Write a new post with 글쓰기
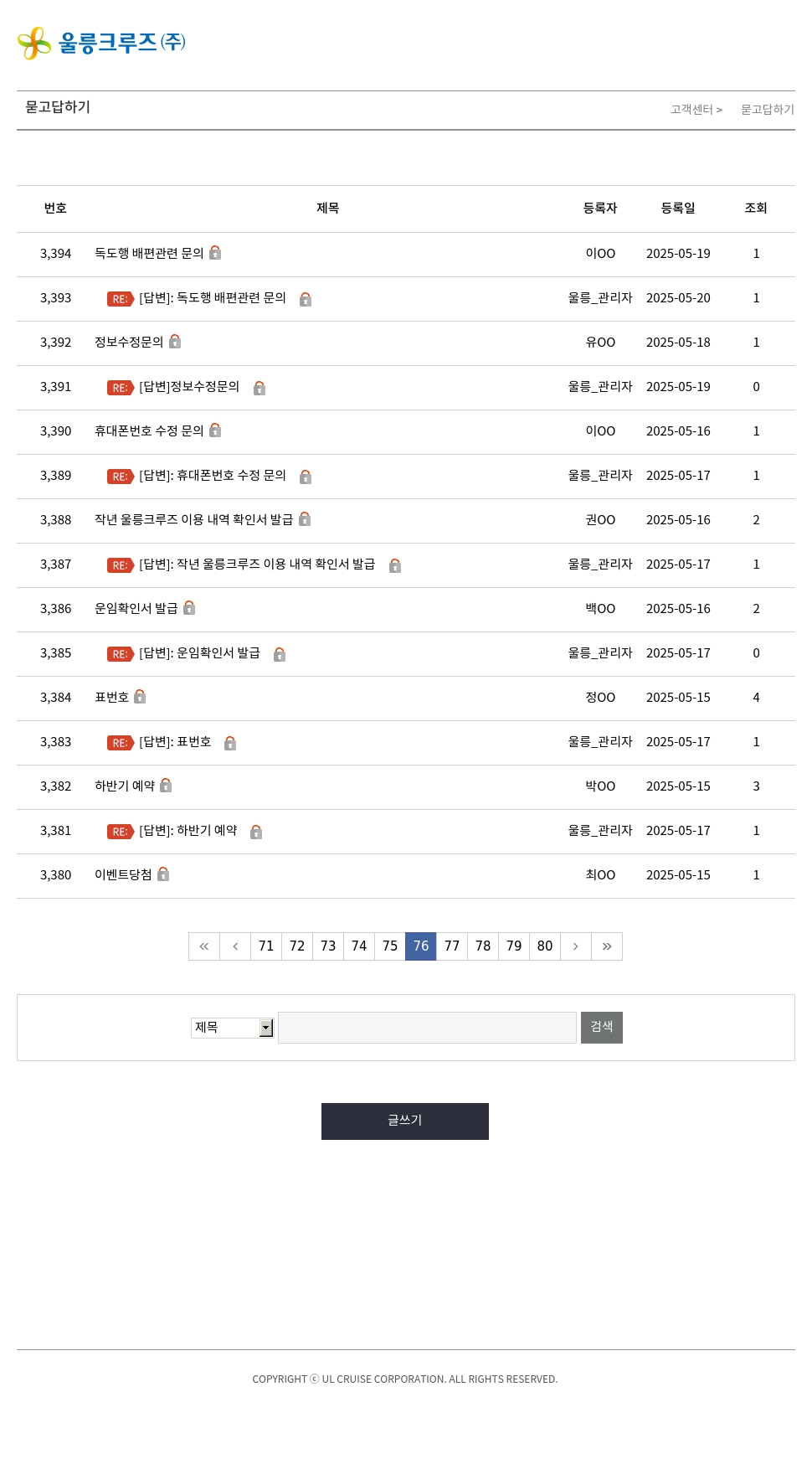The image size is (812, 1459). [x=405, y=1121]
